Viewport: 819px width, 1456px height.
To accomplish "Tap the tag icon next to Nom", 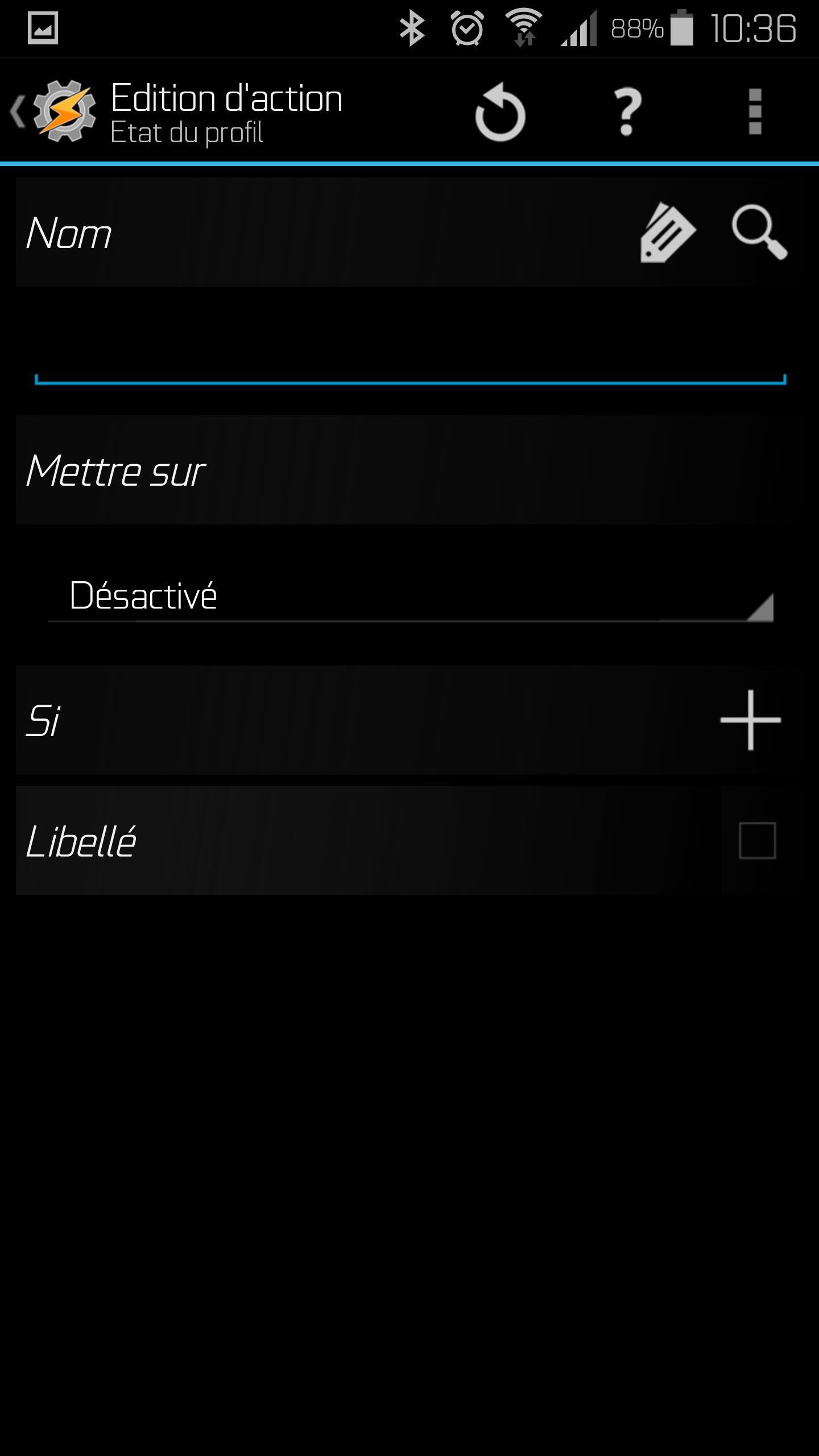I will click(x=667, y=233).
